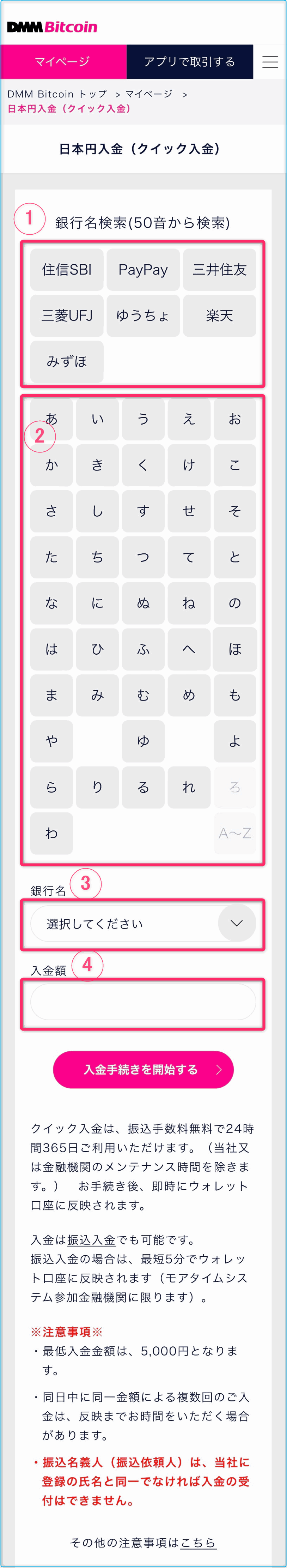
Task: Tap the アプリで取引する tab
Action: click(189, 61)
